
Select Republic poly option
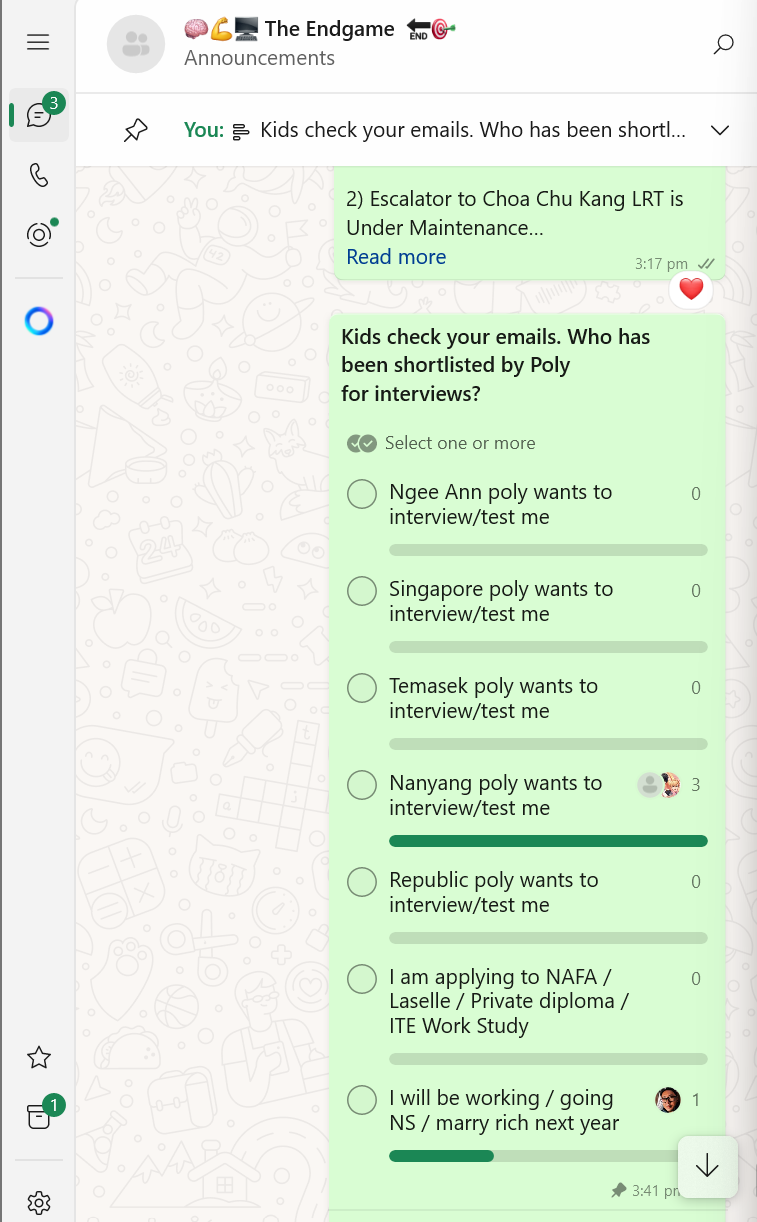click(x=361, y=882)
